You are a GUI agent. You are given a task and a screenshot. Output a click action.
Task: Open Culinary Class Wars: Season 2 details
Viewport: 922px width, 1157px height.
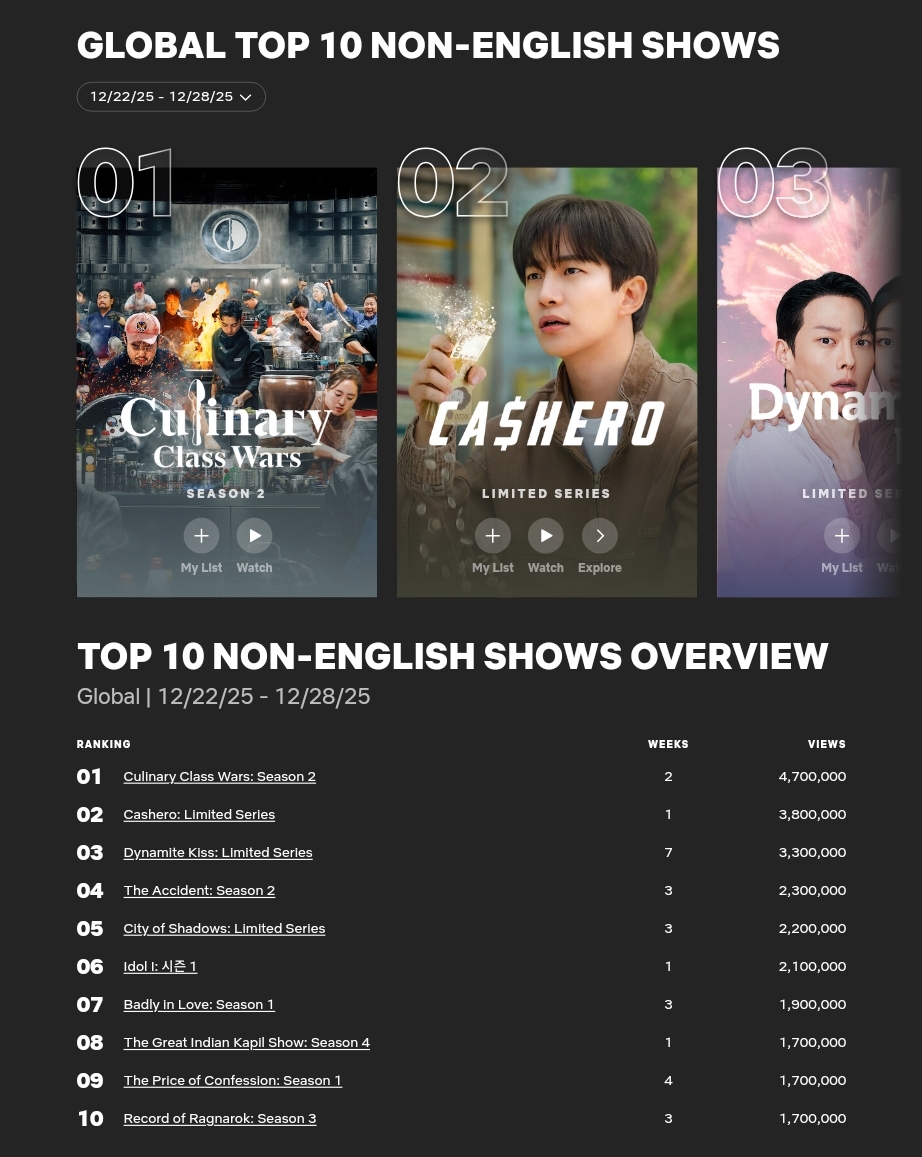(219, 776)
